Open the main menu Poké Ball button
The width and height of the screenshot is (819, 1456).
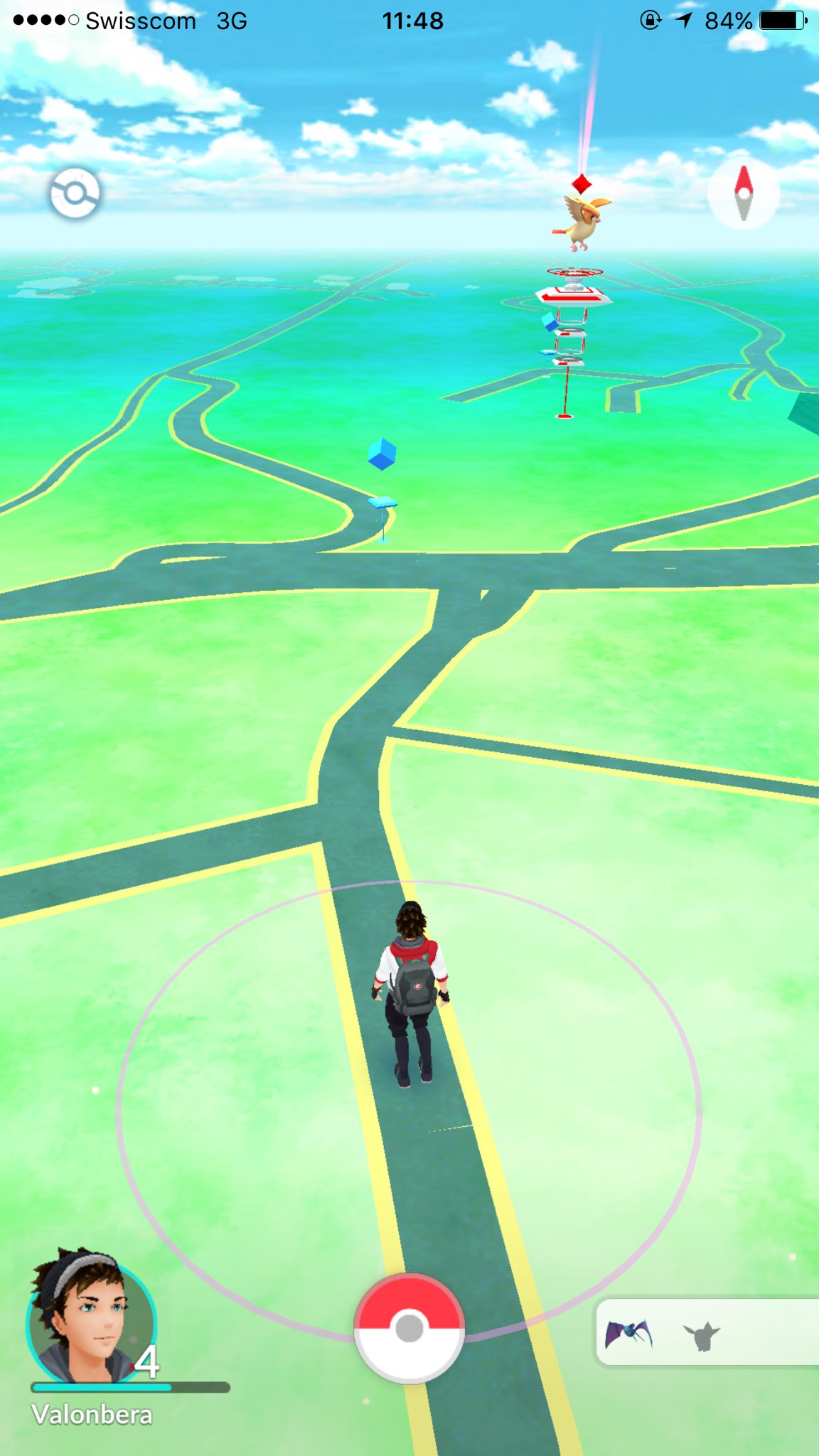point(409,1327)
